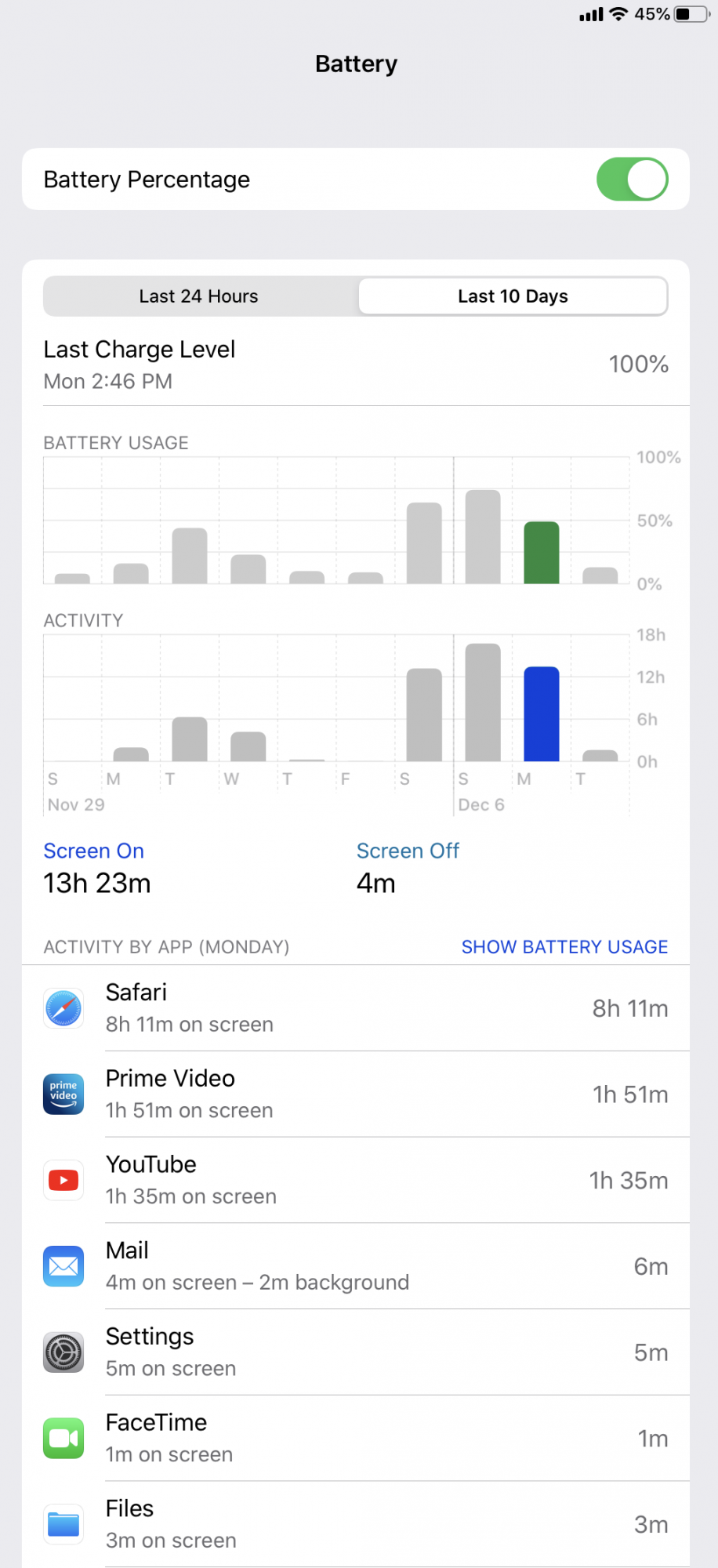This screenshot has width=718, height=1568.
Task: Select the green Monday battery usage bar
Action: coord(542,553)
